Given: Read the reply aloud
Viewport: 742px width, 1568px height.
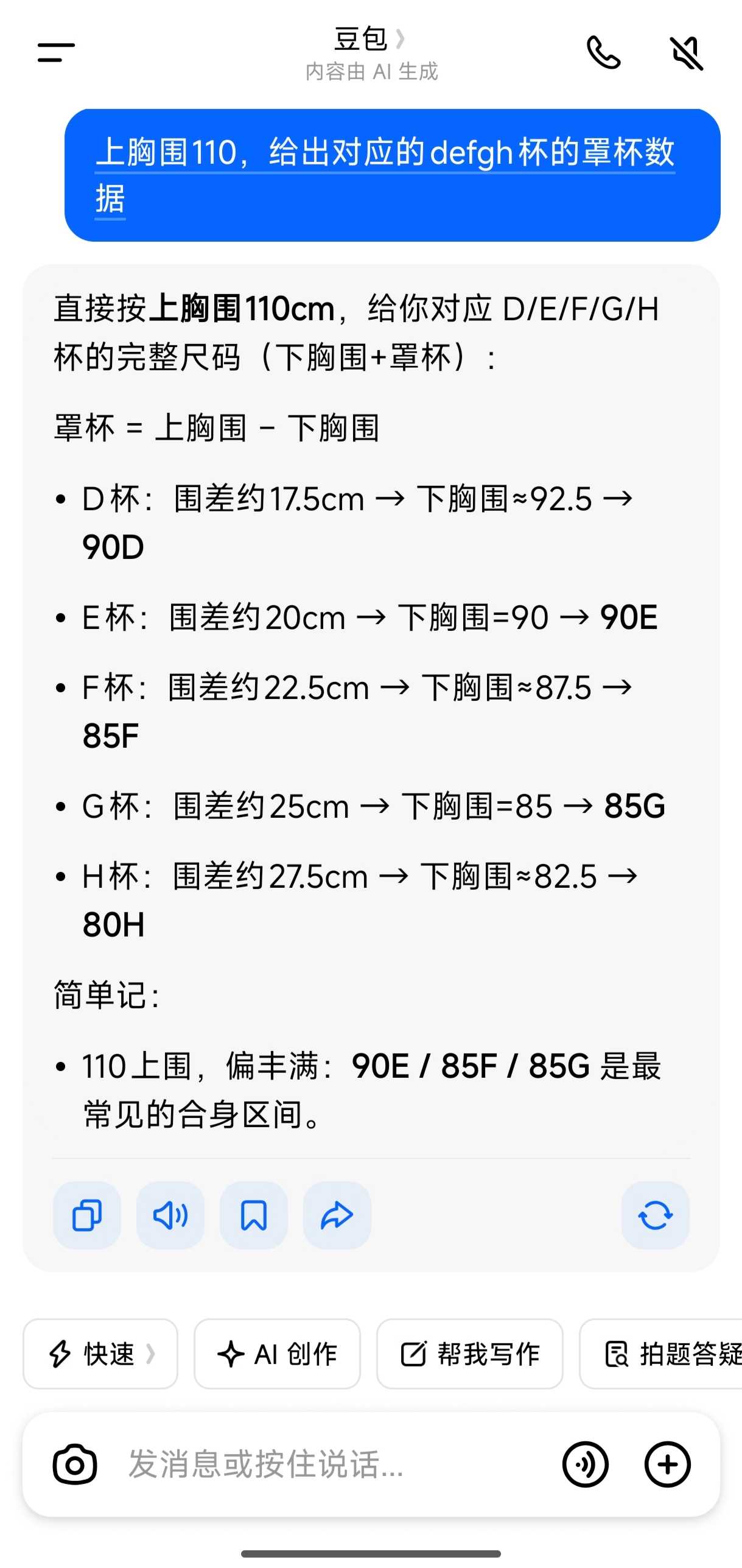Looking at the screenshot, I should 170,1215.
